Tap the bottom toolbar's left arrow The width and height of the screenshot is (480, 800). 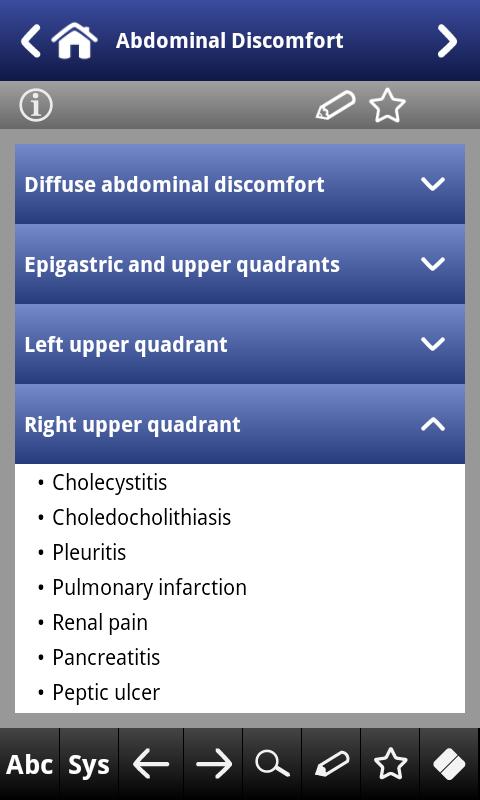coord(151,764)
